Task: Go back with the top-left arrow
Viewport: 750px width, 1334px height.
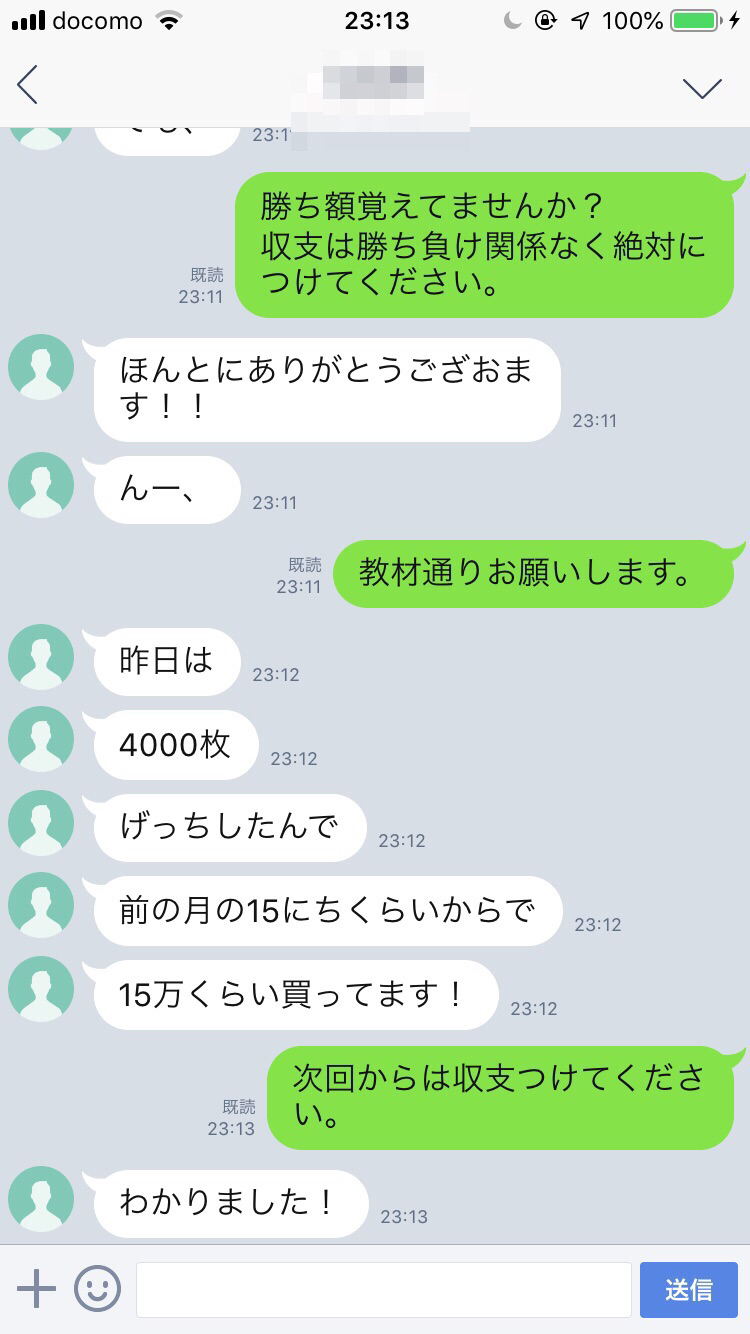Action: pos(27,87)
